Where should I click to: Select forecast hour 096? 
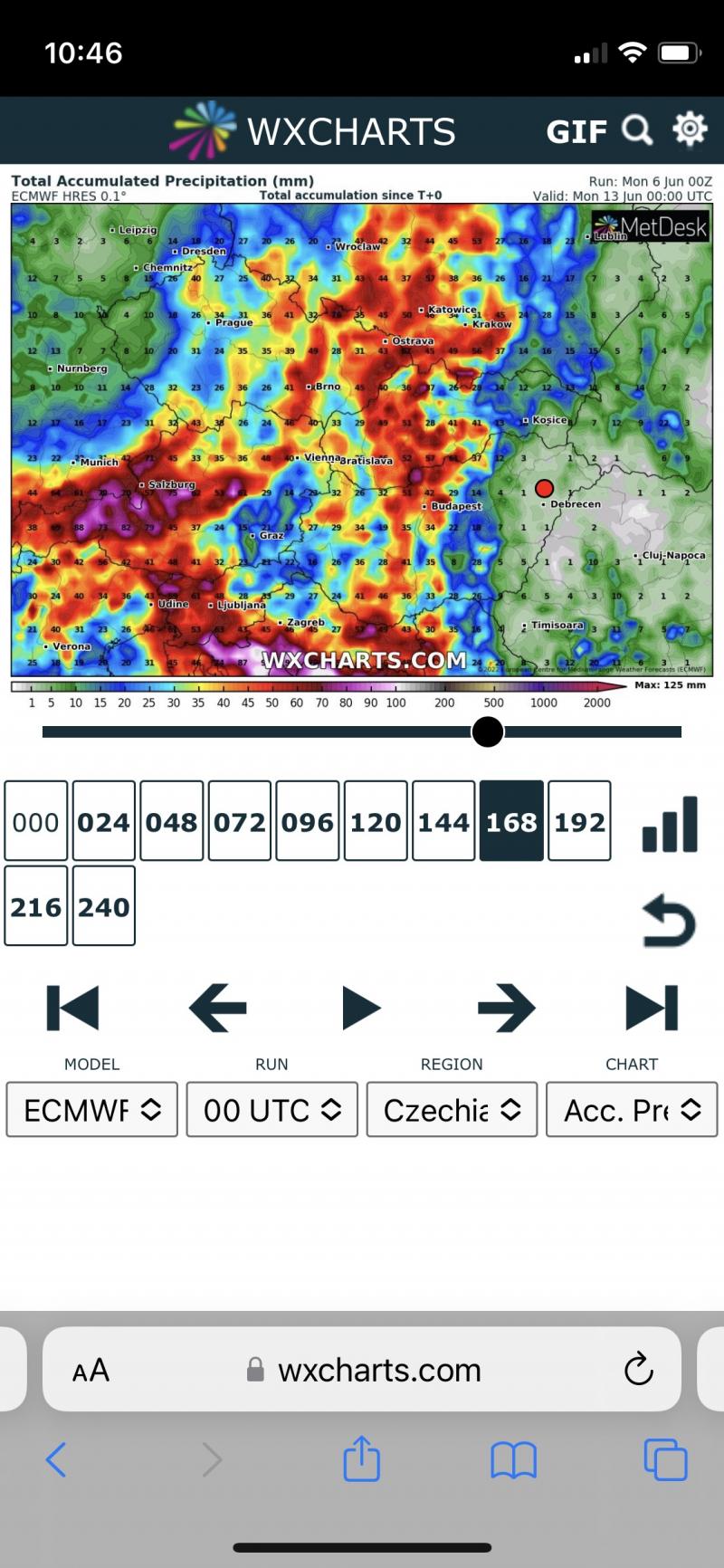point(308,821)
